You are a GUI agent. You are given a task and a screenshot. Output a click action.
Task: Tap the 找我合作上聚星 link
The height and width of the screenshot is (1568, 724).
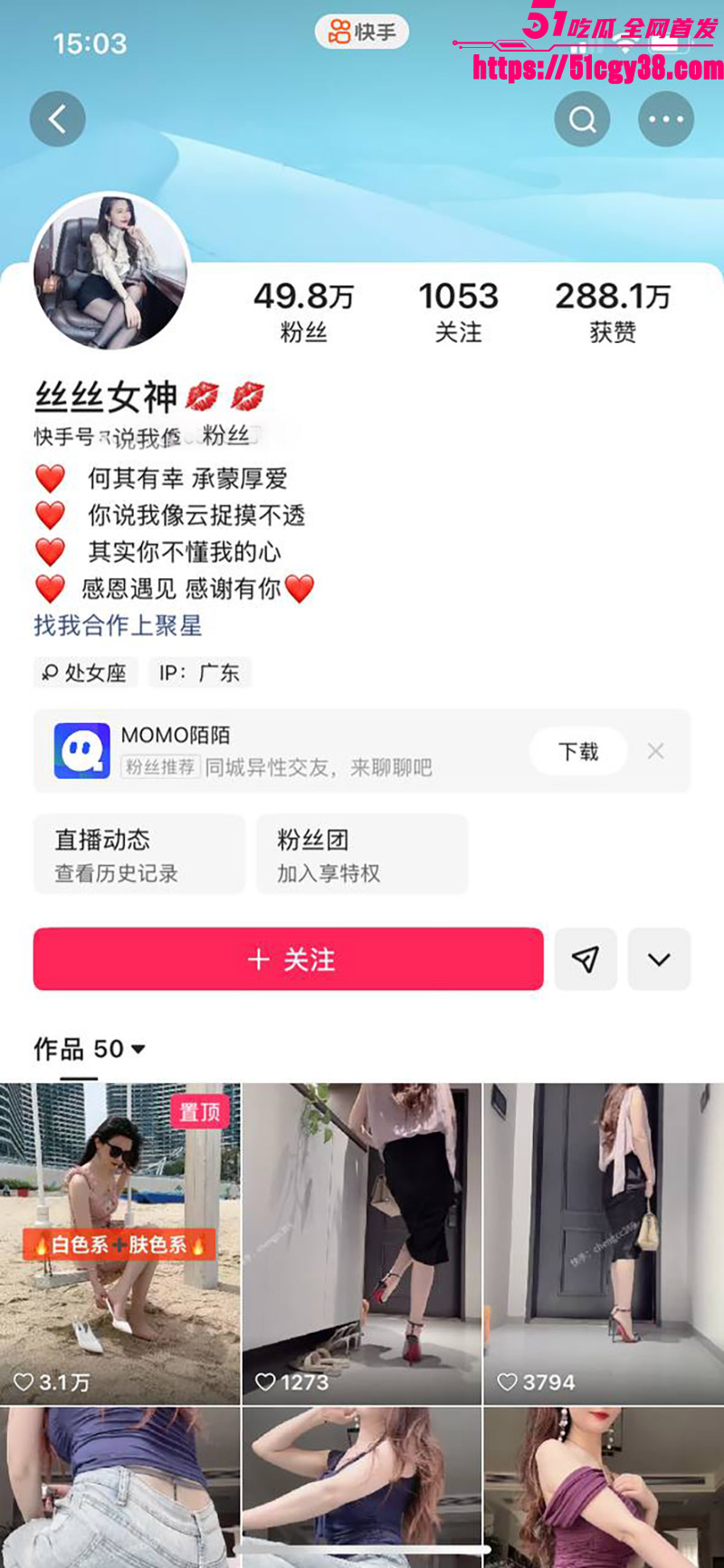click(x=118, y=625)
